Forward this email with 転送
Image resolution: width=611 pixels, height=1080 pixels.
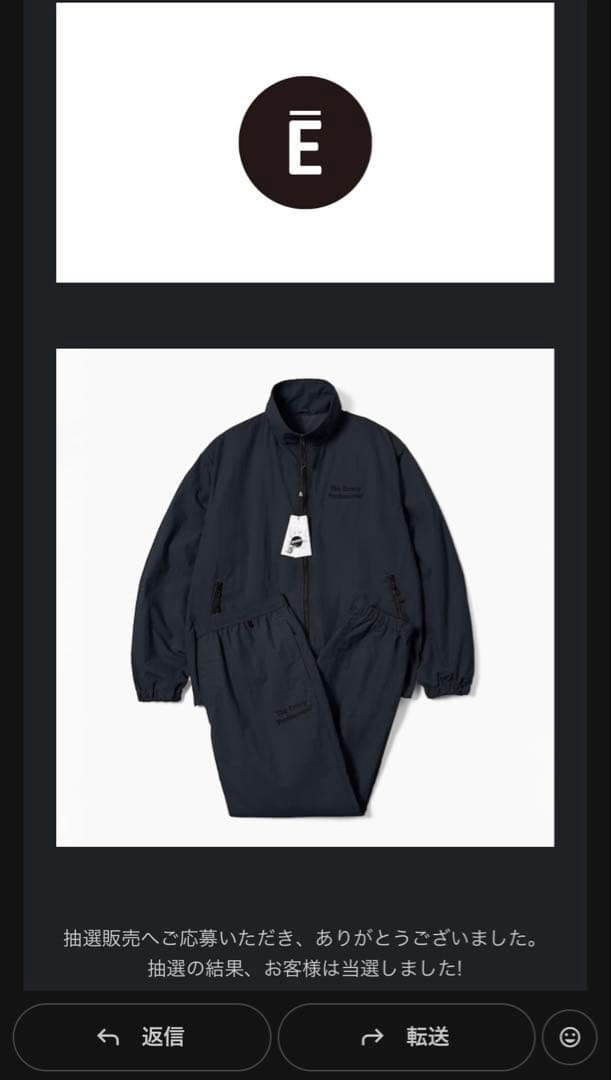point(406,1037)
